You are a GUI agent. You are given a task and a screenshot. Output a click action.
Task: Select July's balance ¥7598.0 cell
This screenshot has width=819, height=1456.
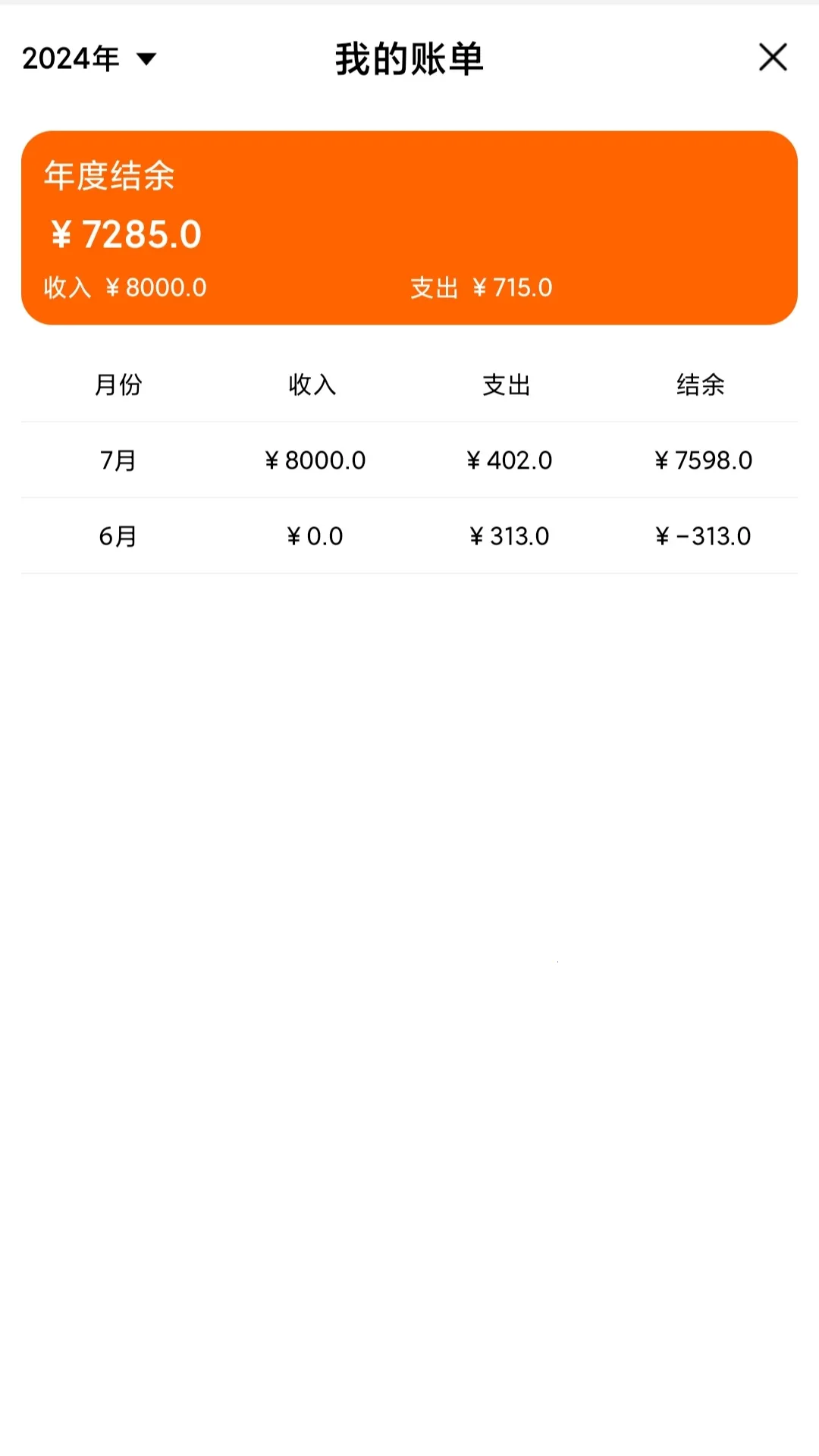703,460
